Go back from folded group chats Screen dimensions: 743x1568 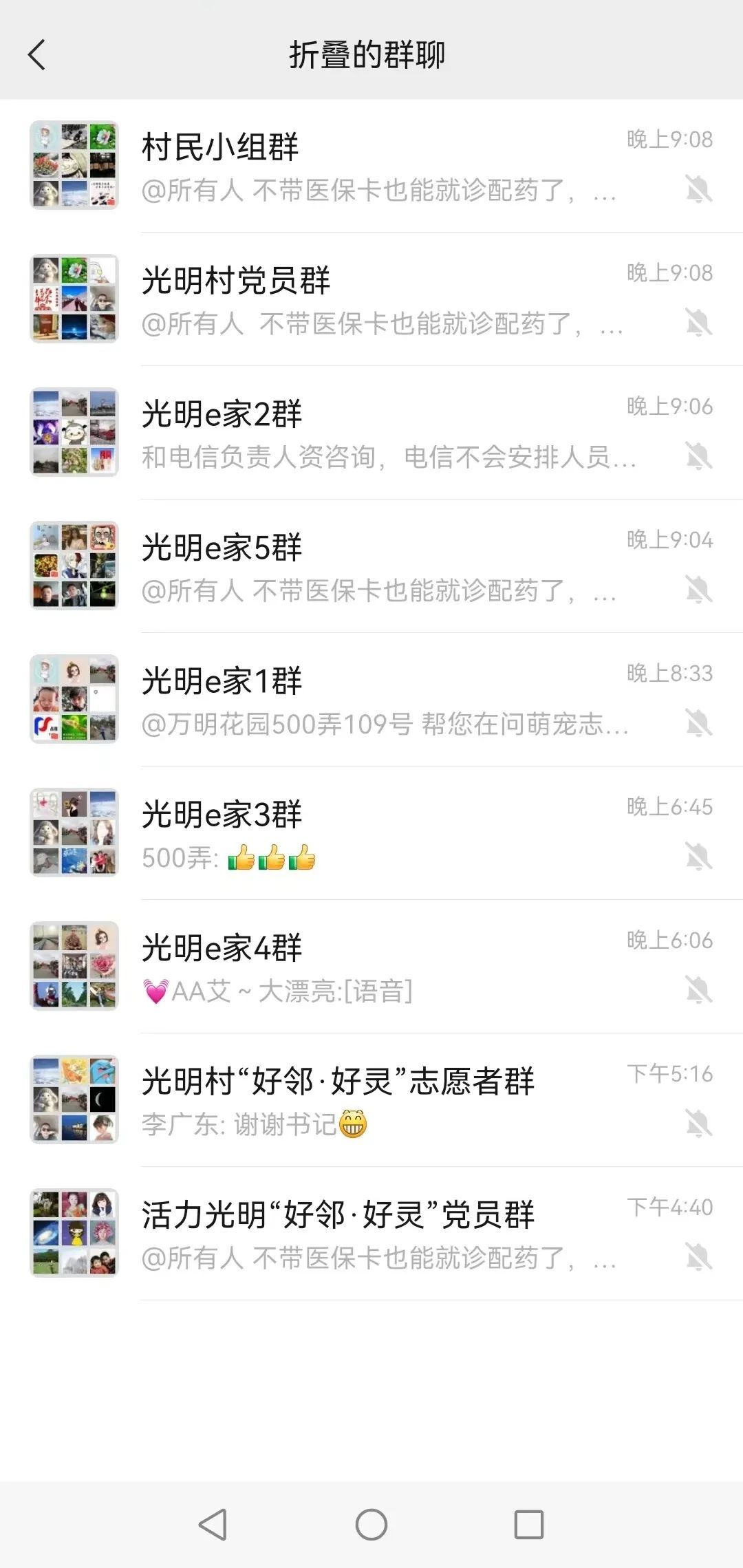coord(37,55)
